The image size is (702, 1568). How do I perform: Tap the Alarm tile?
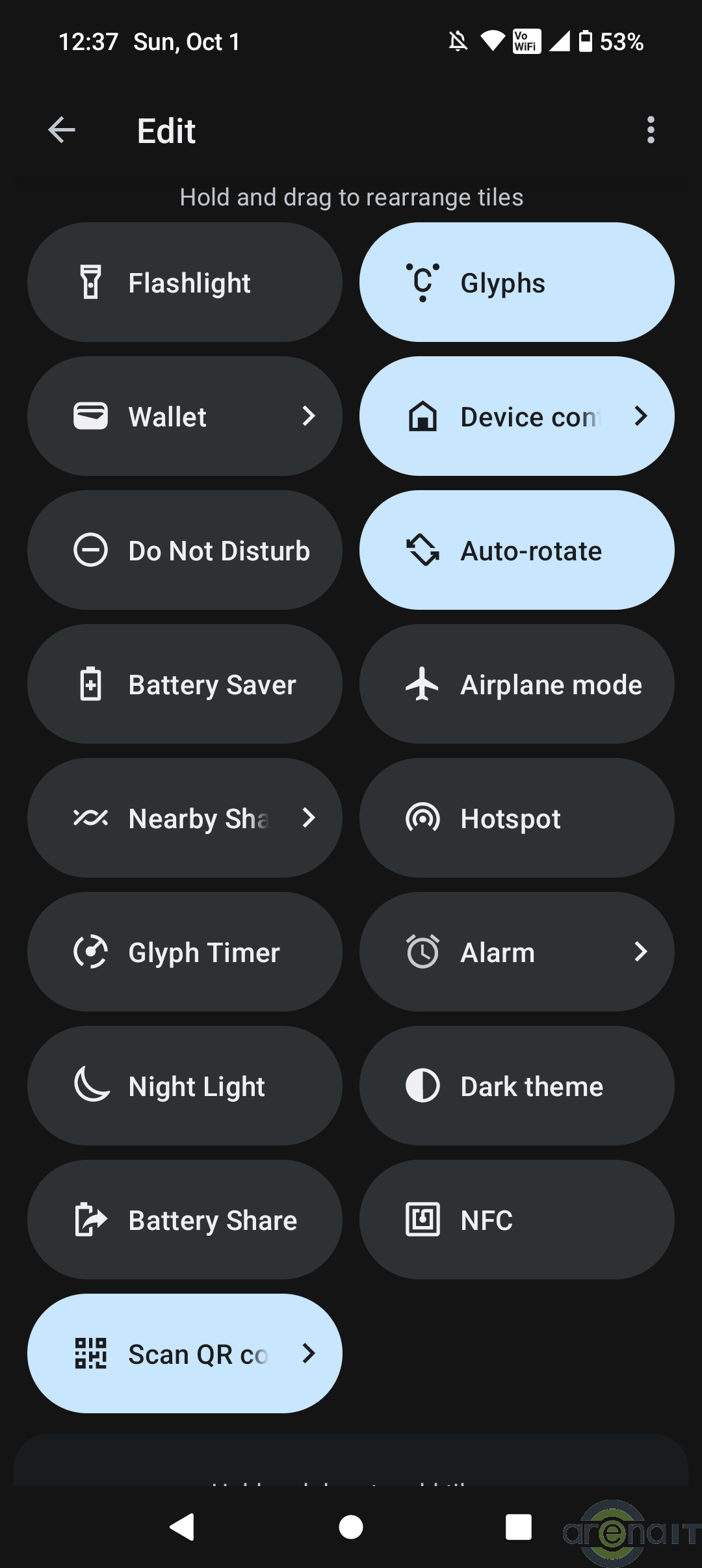[x=517, y=952]
